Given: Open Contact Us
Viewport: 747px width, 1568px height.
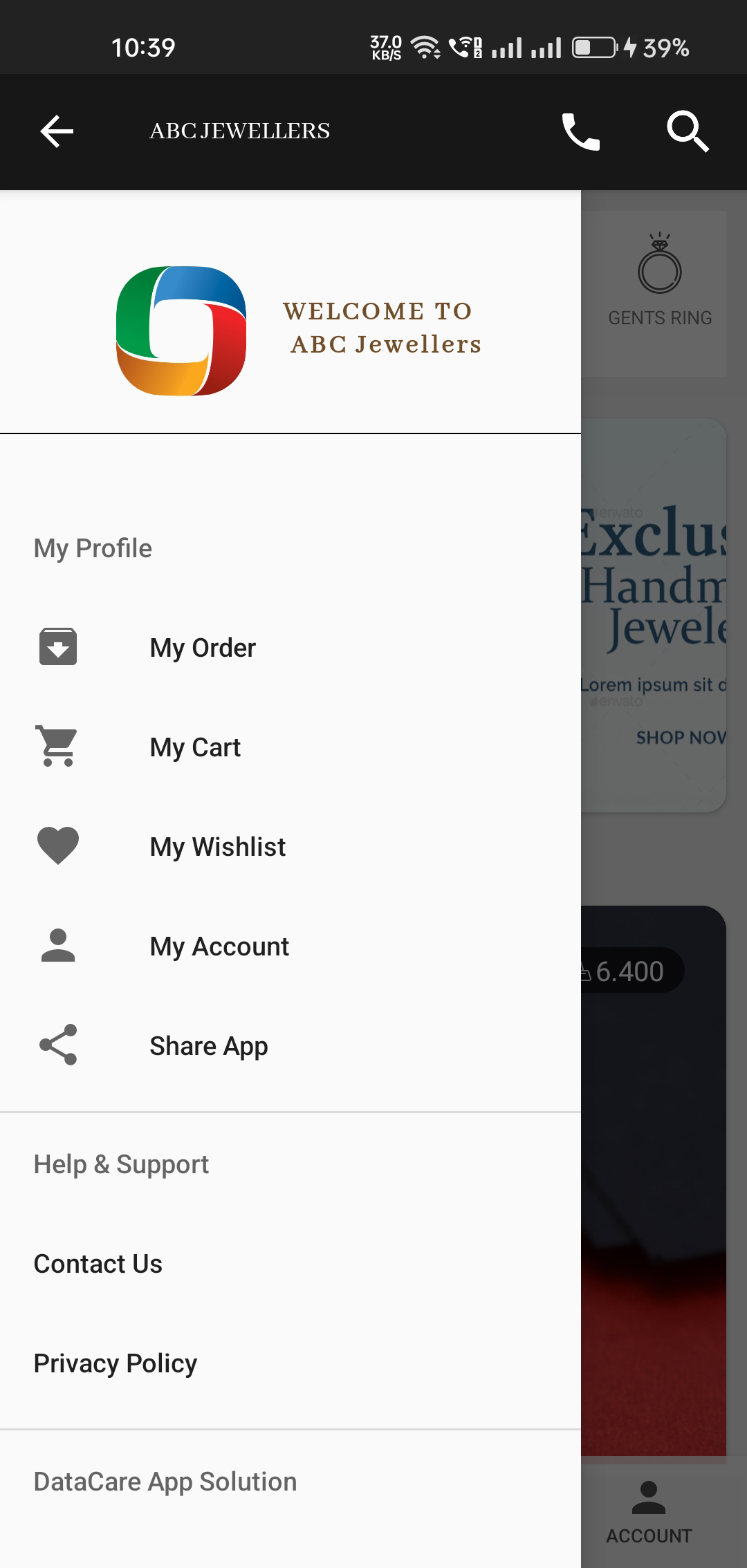Looking at the screenshot, I should [x=98, y=1264].
